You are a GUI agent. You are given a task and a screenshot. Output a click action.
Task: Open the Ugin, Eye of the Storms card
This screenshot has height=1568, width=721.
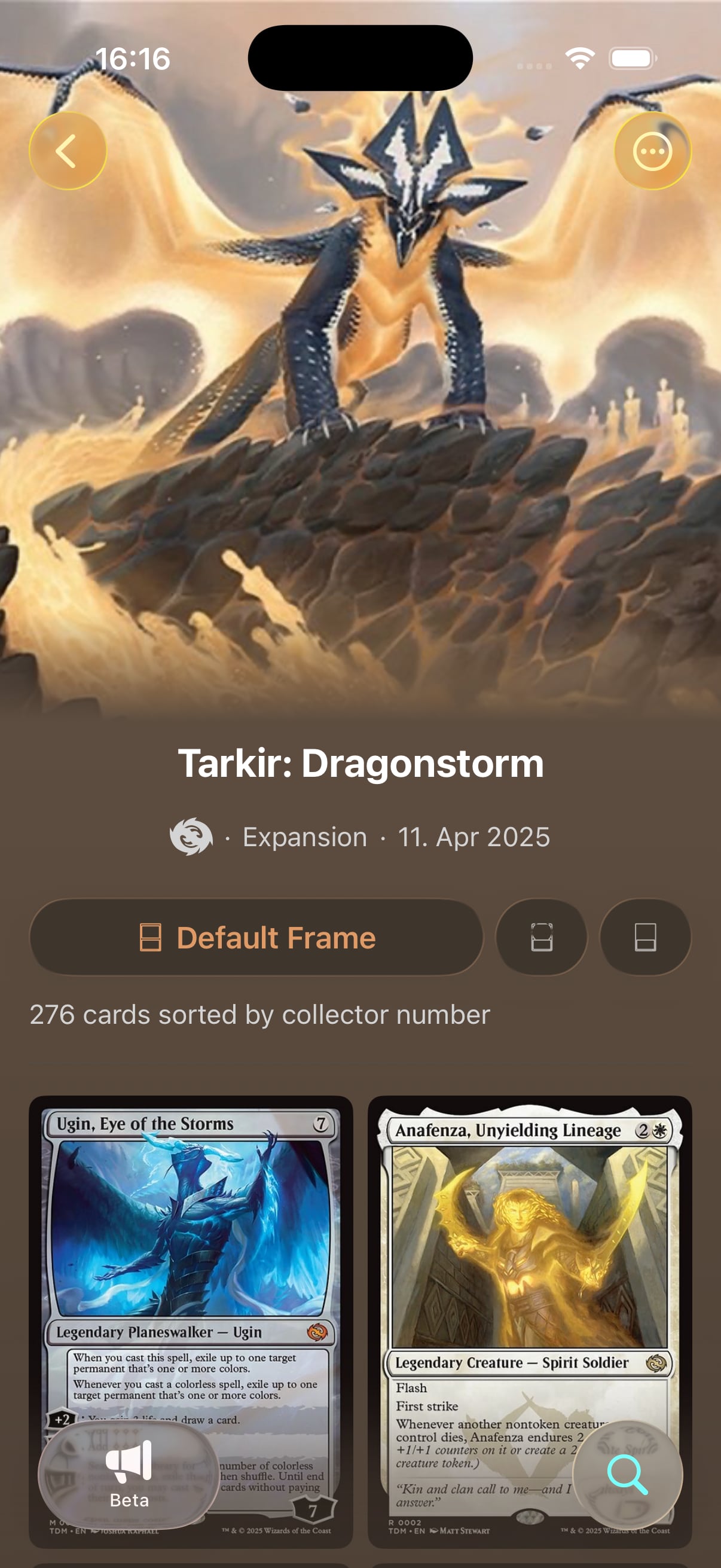192,1248
